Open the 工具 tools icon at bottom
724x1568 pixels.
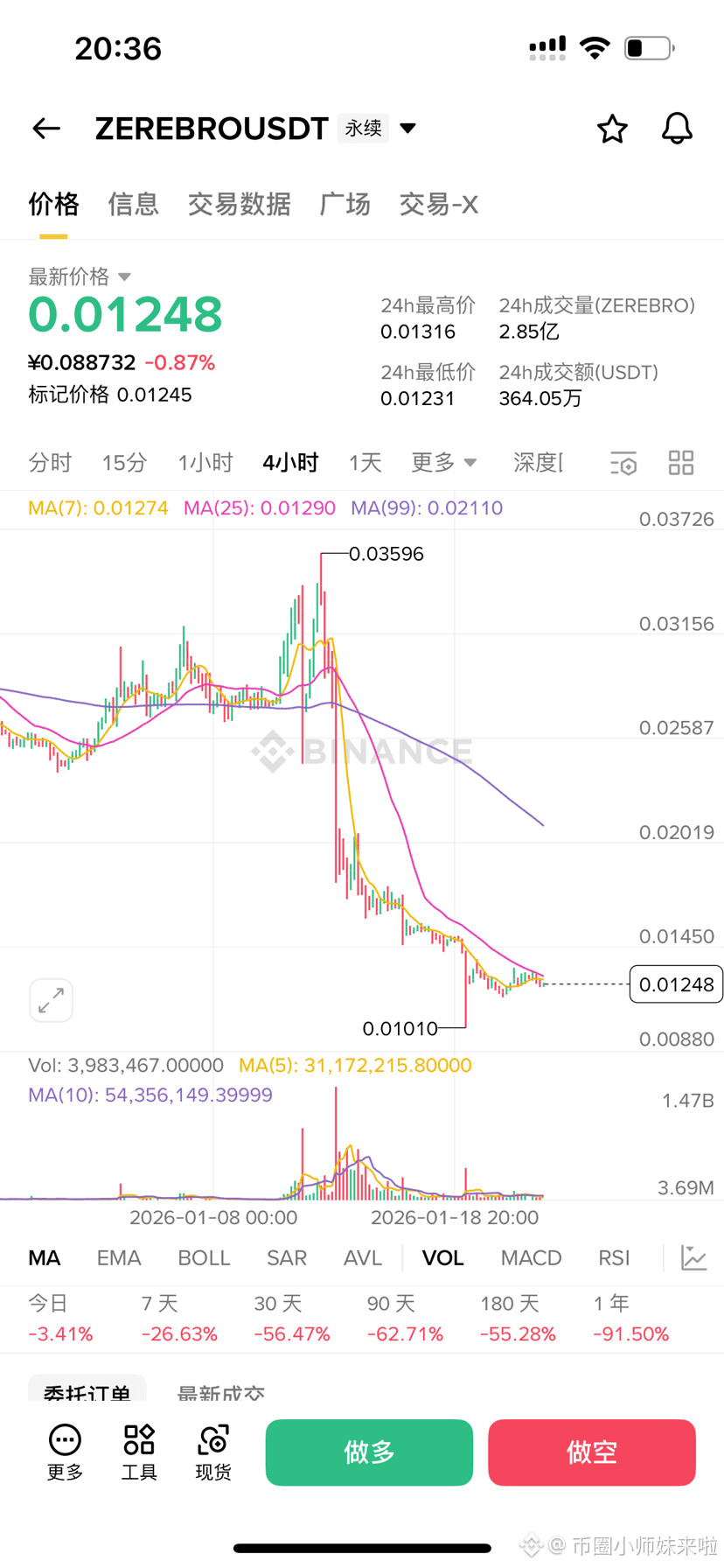click(x=138, y=1439)
